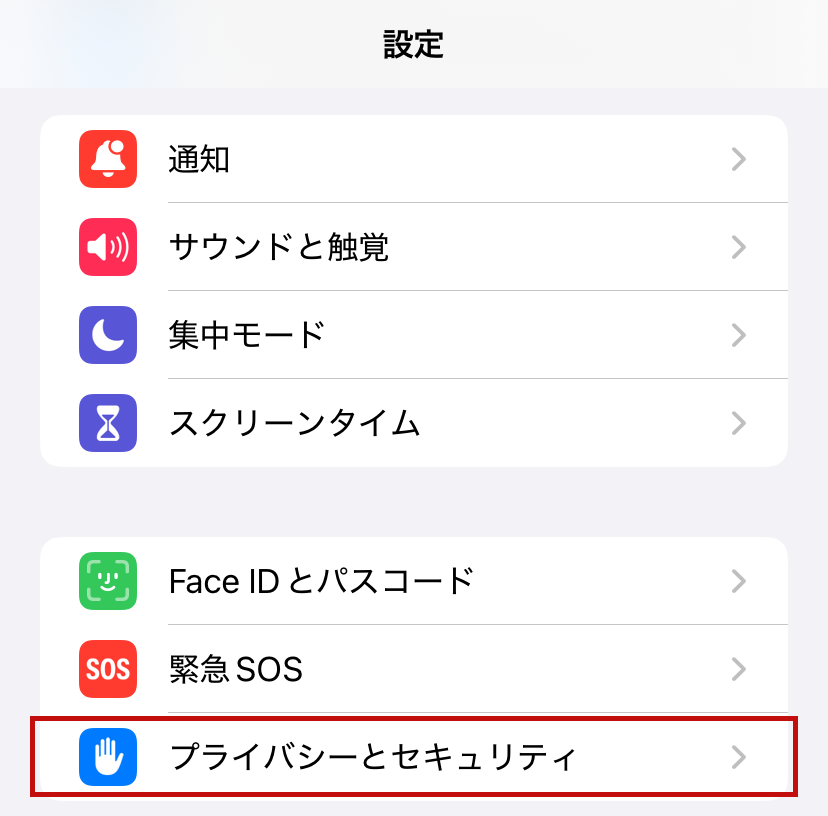Go to 集中モード settings

pyautogui.click(x=413, y=335)
